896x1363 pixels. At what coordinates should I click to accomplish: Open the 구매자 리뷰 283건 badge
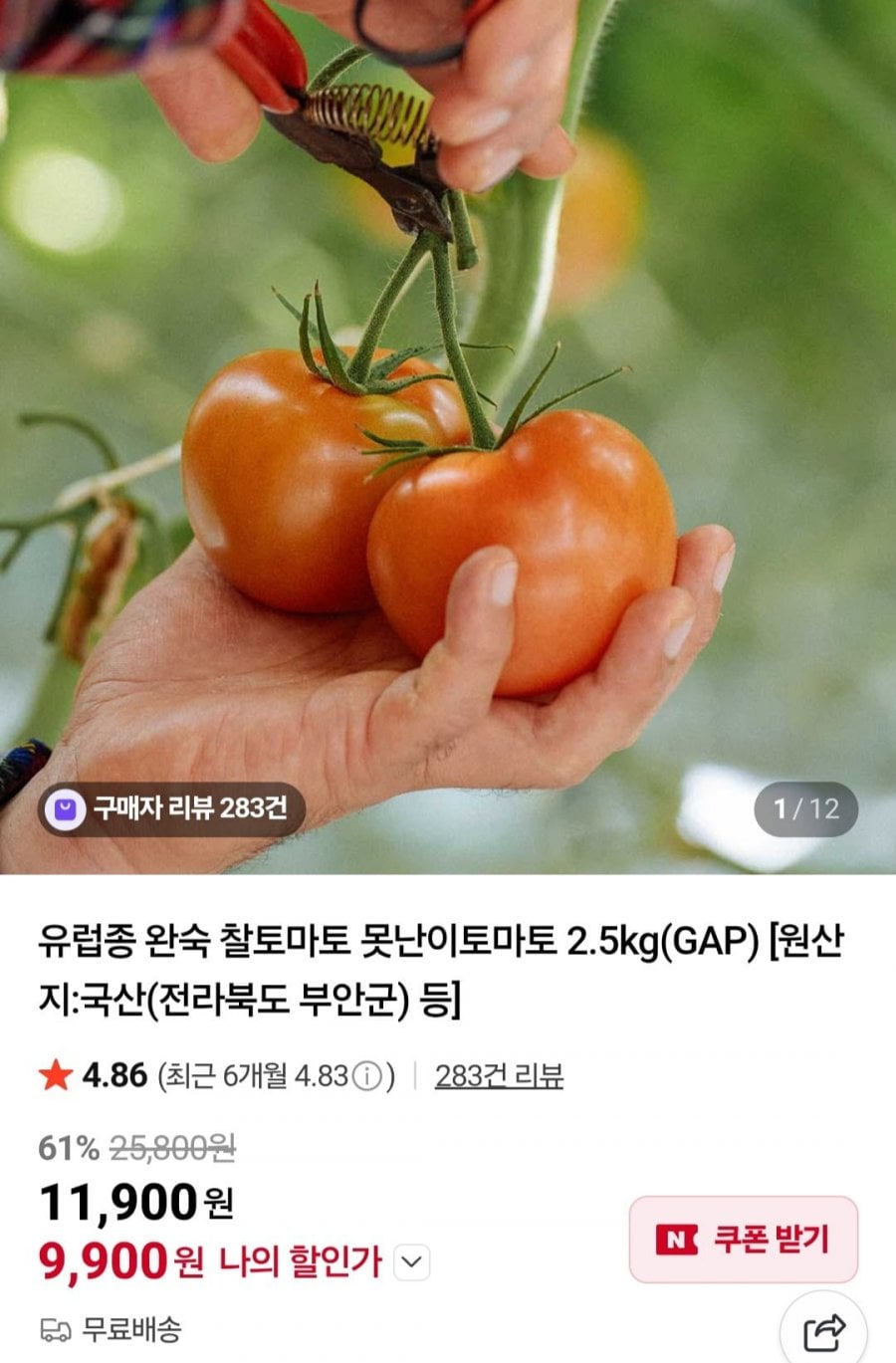(x=171, y=808)
